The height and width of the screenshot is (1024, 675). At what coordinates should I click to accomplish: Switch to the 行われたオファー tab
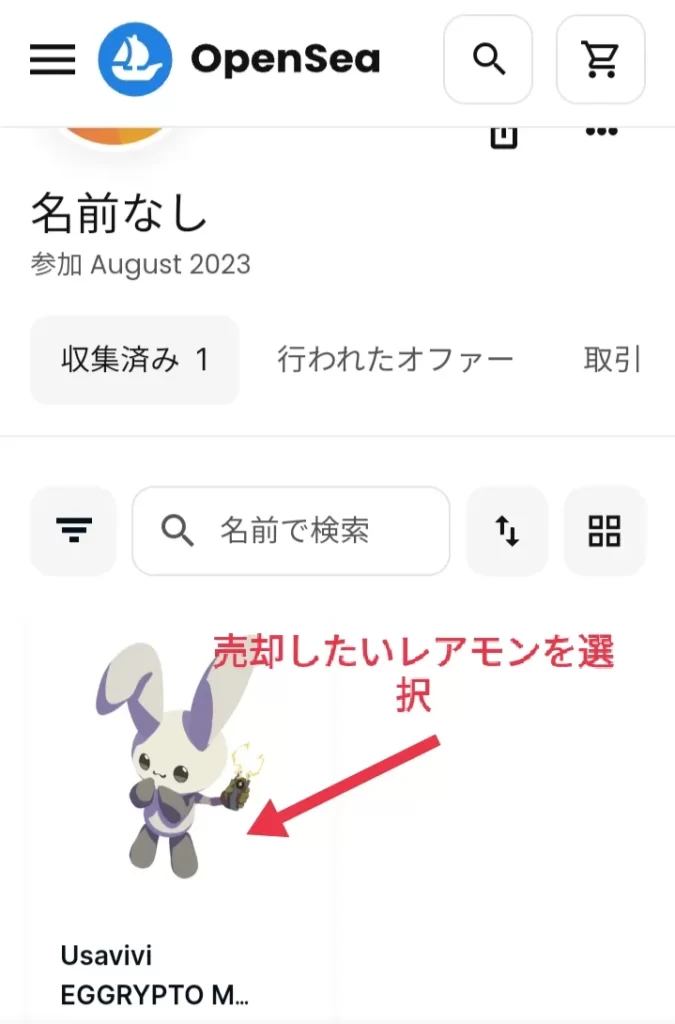(395, 360)
